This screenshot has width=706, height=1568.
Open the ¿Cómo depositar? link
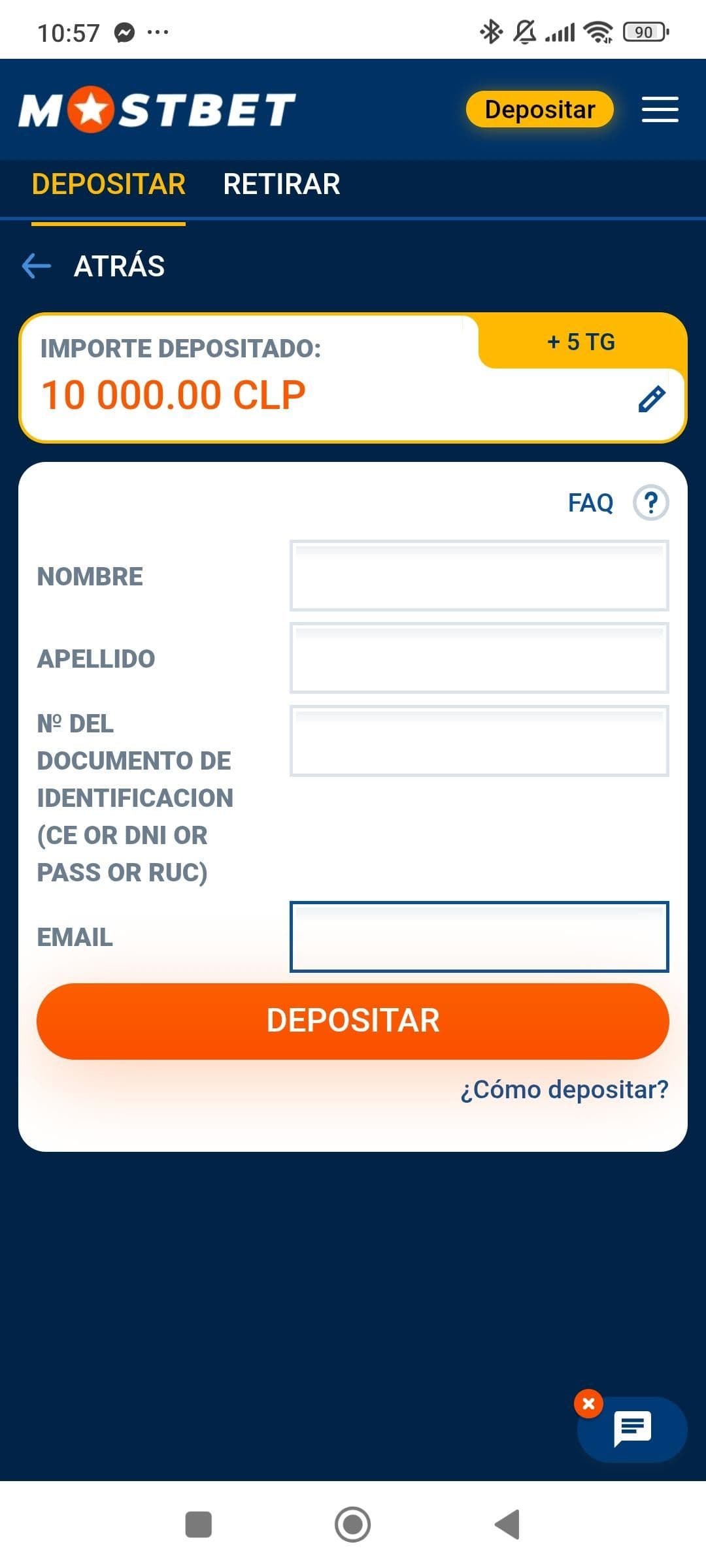(563, 1089)
